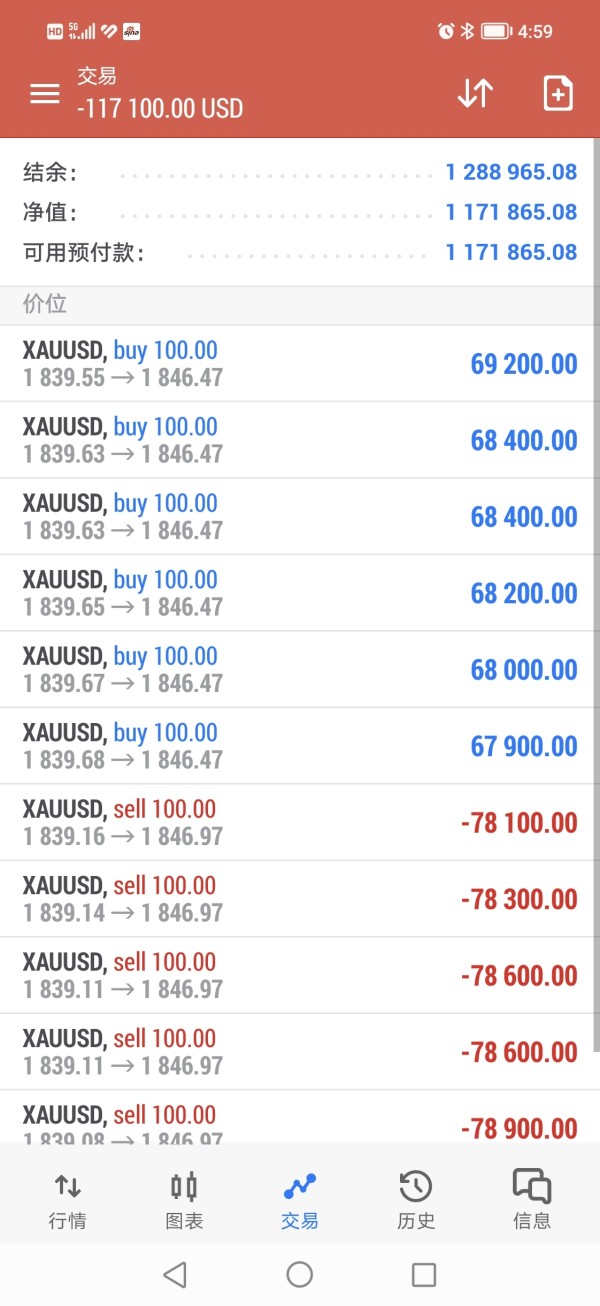This screenshot has height=1306, width=600.
Task: Open sell position with loss -78 100.00
Action: point(298,823)
